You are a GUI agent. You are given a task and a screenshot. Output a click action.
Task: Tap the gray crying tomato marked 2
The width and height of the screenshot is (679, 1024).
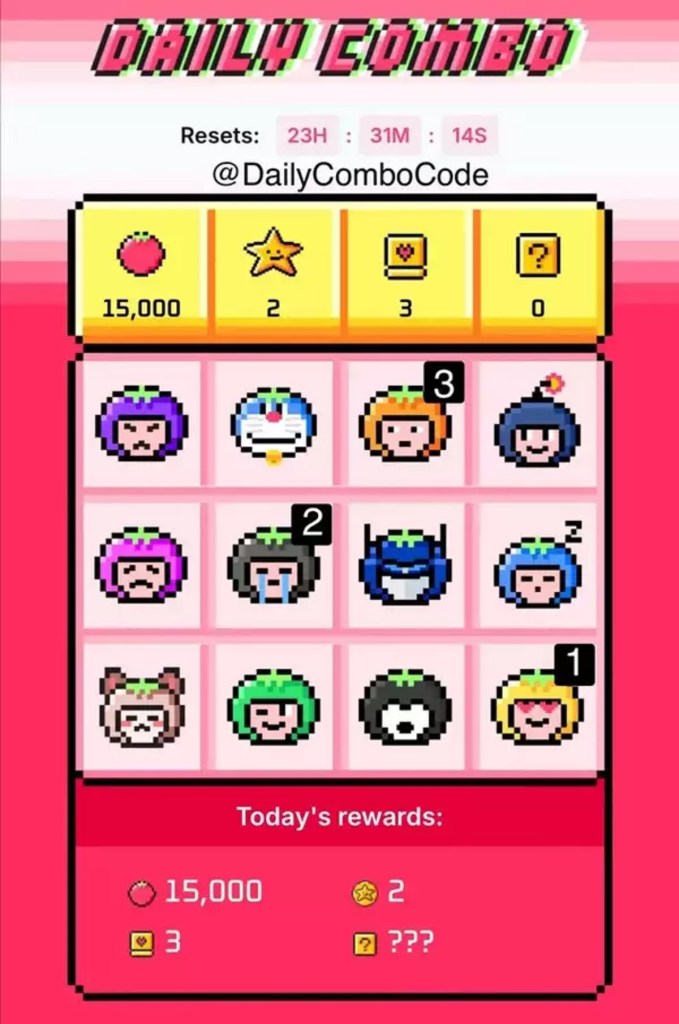tap(273, 566)
